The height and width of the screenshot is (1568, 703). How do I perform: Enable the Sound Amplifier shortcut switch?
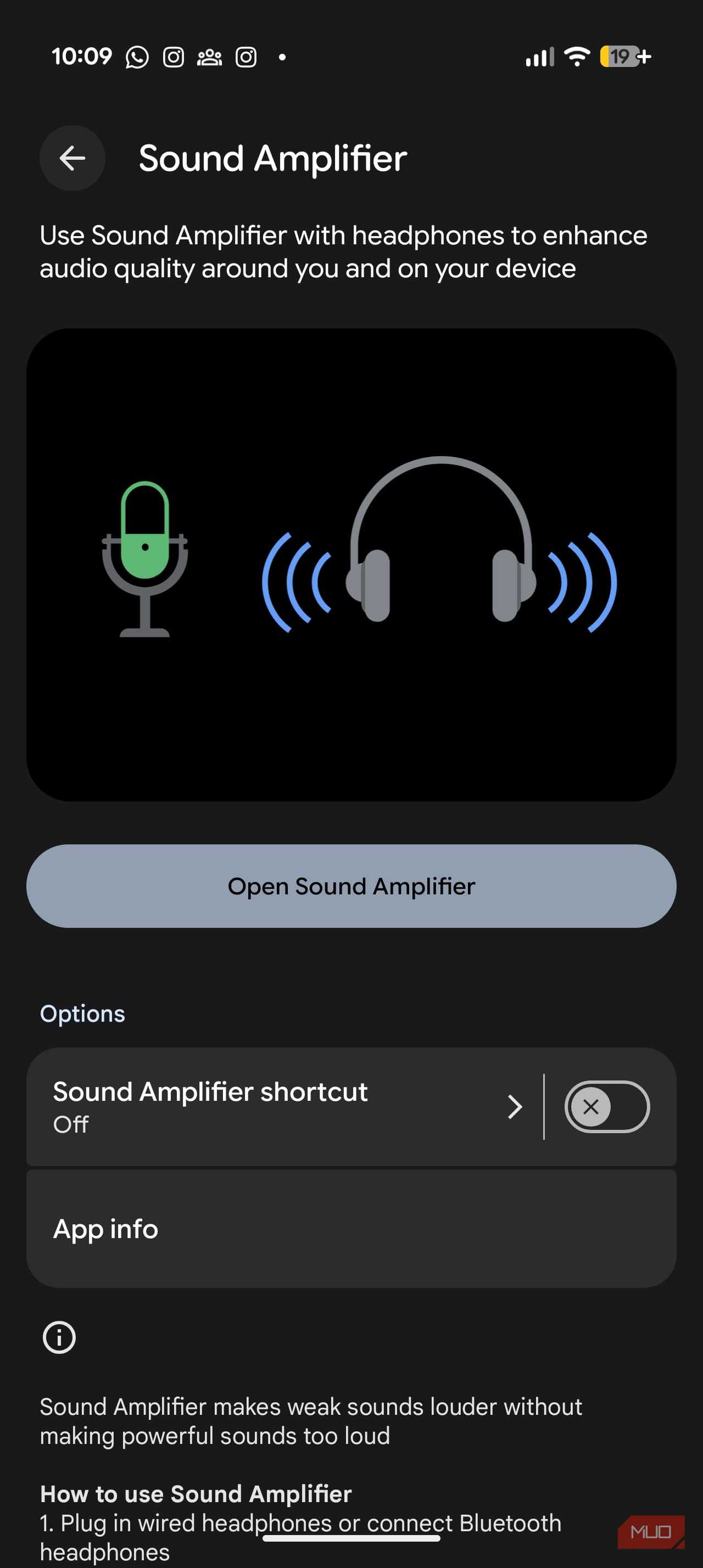coord(607,1106)
